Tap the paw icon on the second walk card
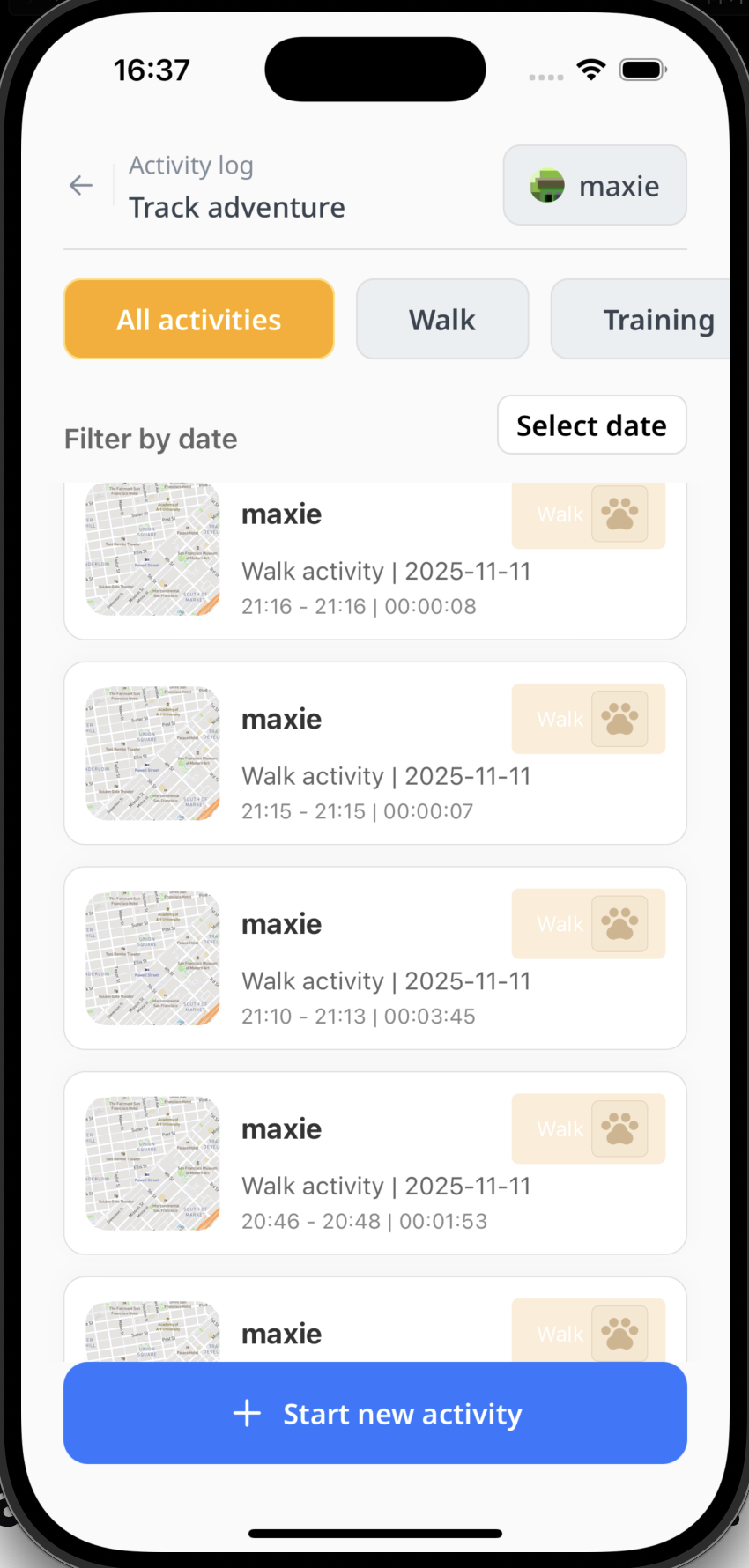The width and height of the screenshot is (749, 1568). click(619, 718)
